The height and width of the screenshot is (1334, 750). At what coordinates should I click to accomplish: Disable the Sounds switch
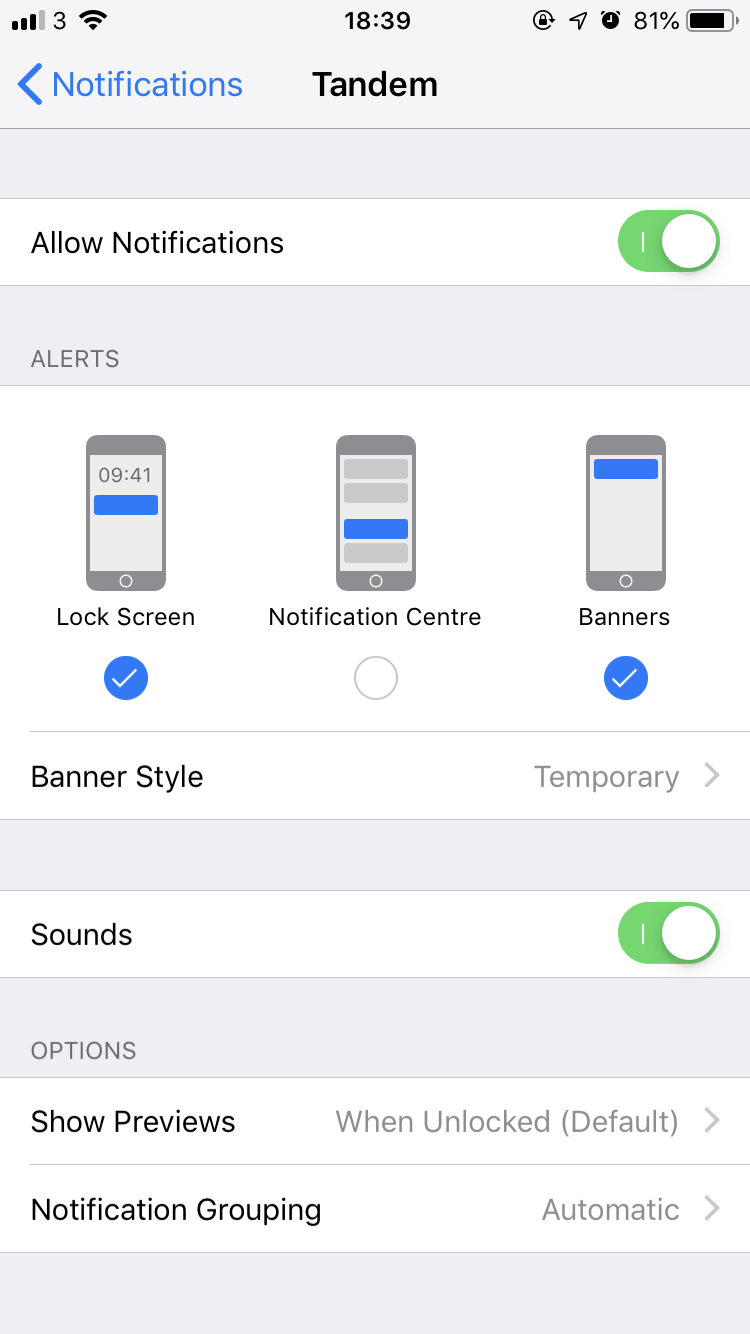668,934
